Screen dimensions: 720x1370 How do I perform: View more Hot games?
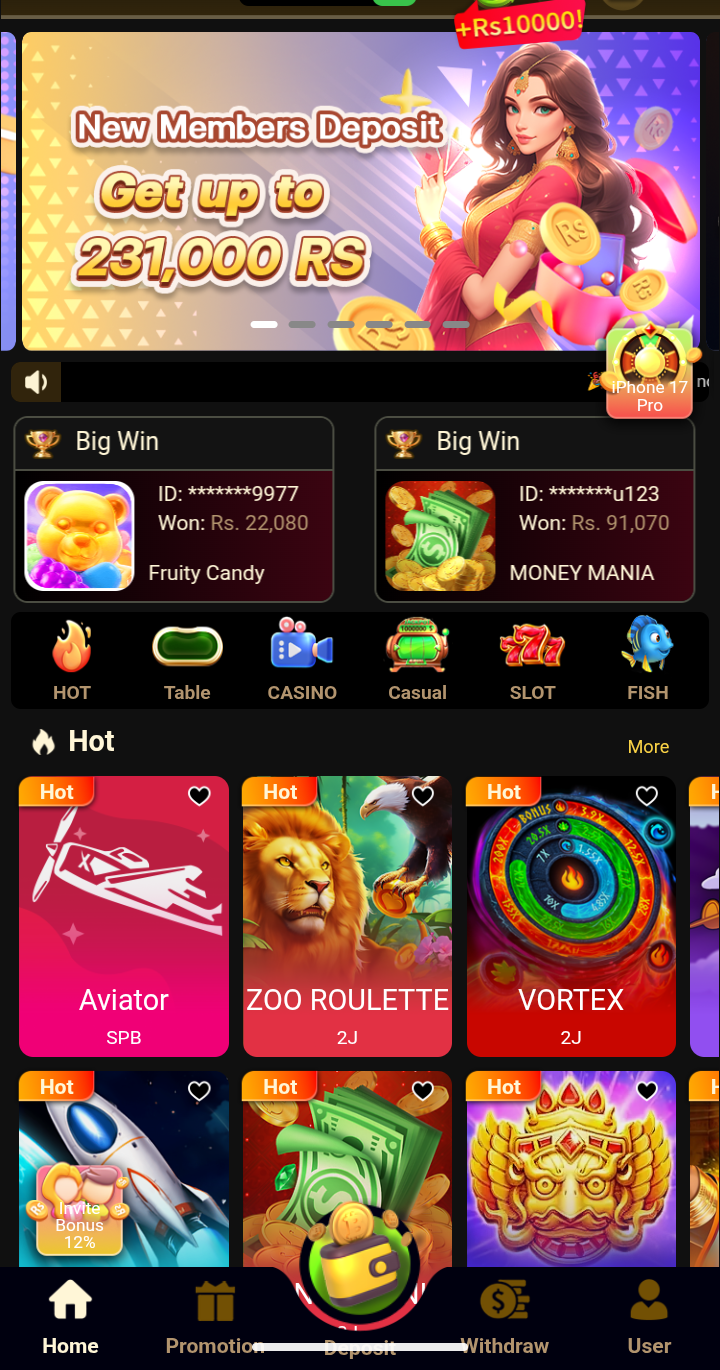coord(648,747)
